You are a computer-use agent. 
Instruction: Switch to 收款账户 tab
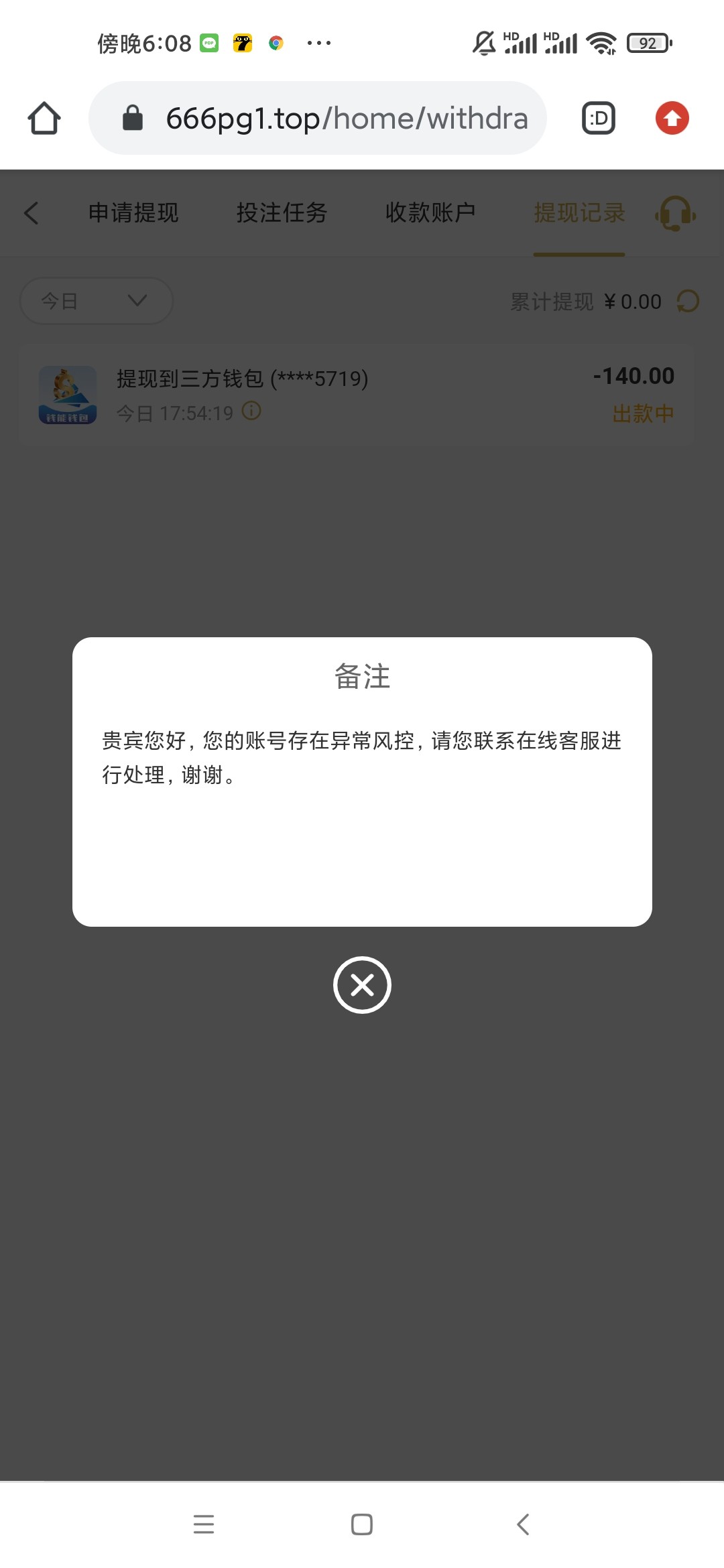pyautogui.click(x=430, y=213)
